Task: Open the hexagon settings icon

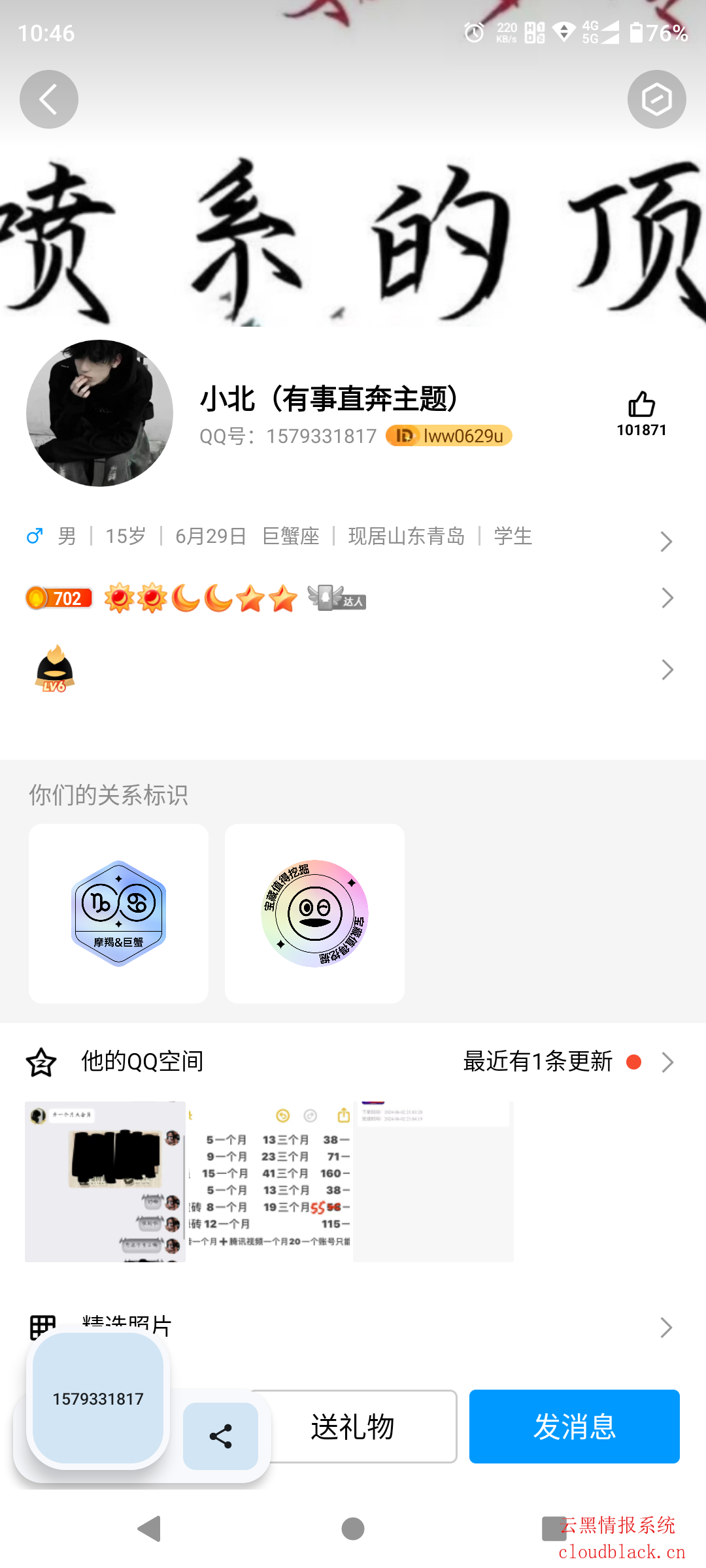Action: [x=656, y=99]
